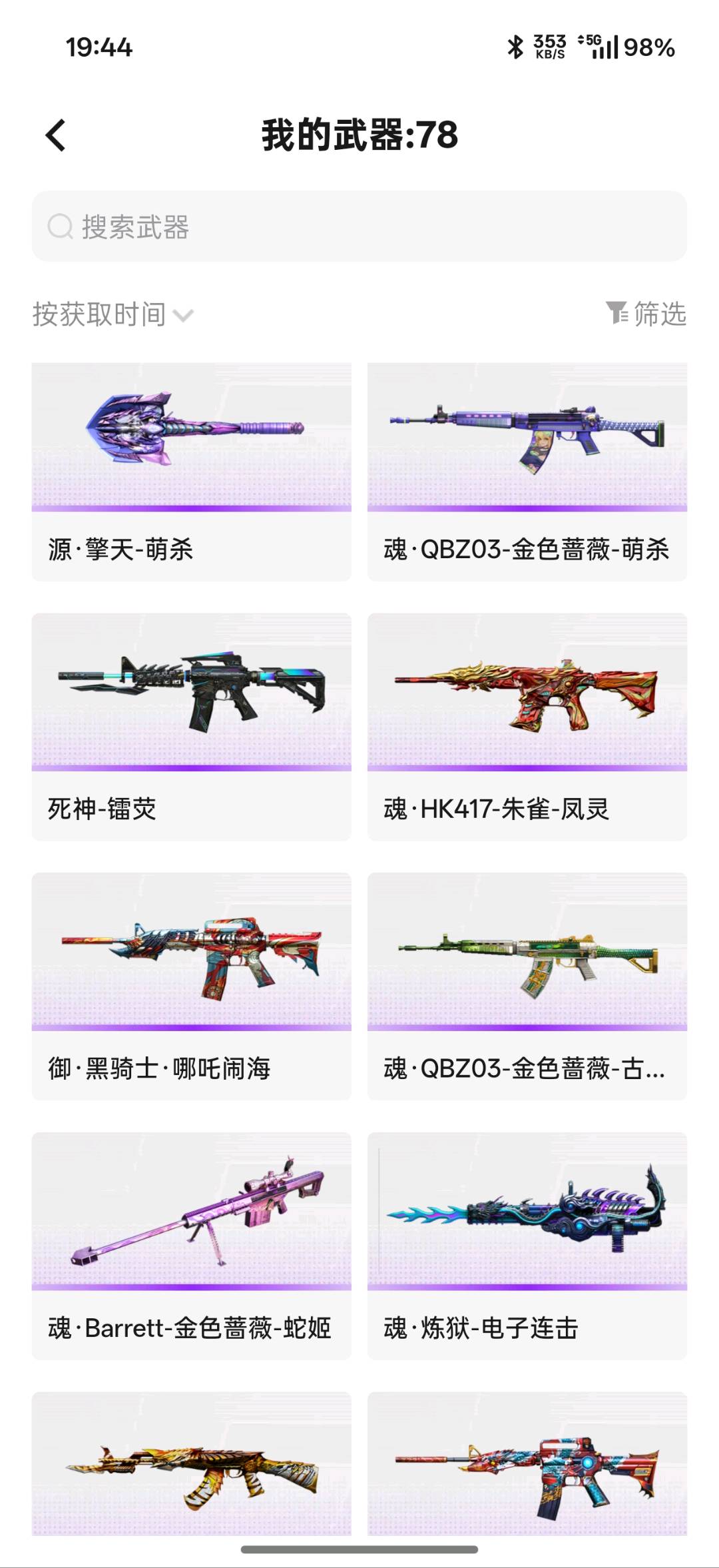View the 魂·HK417-朱雀-凤灵 weapon

(527, 726)
